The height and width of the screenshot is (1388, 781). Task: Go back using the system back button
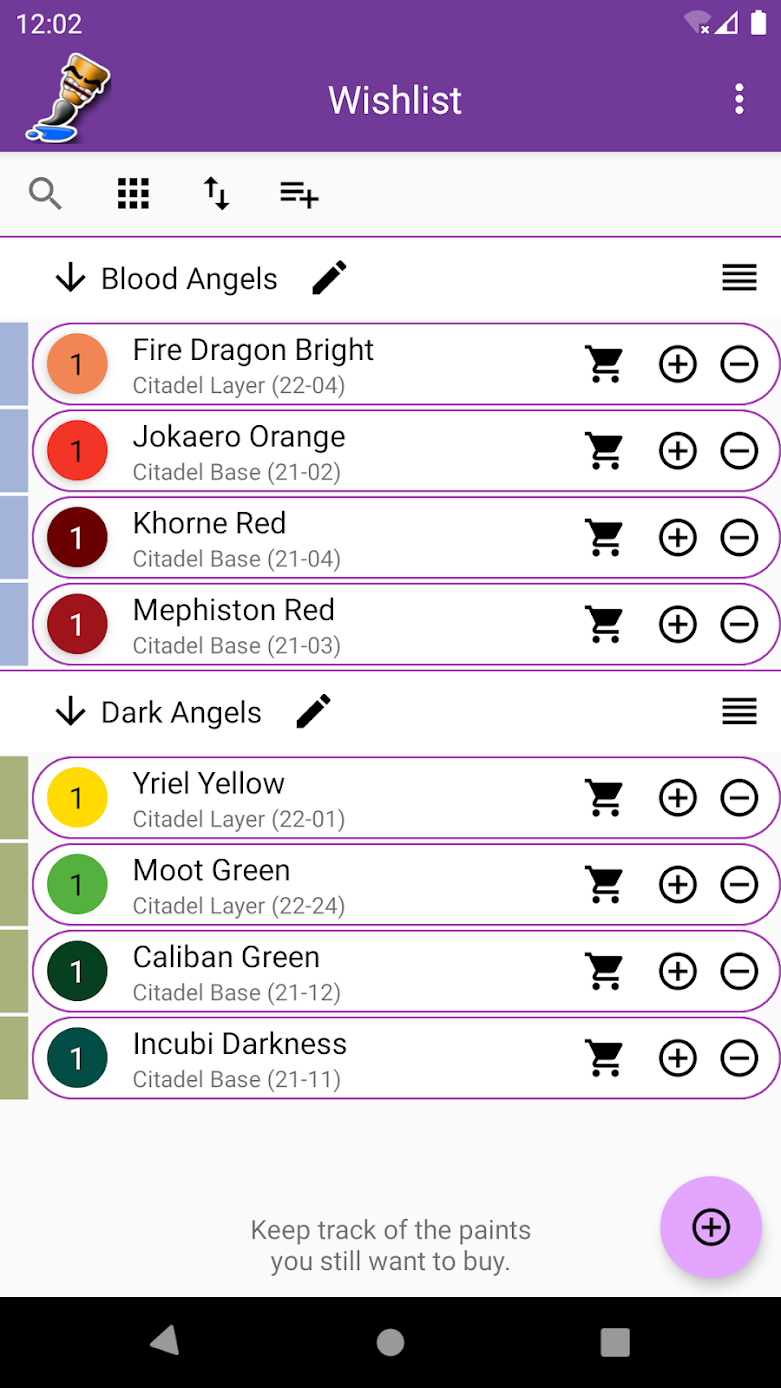click(165, 1341)
